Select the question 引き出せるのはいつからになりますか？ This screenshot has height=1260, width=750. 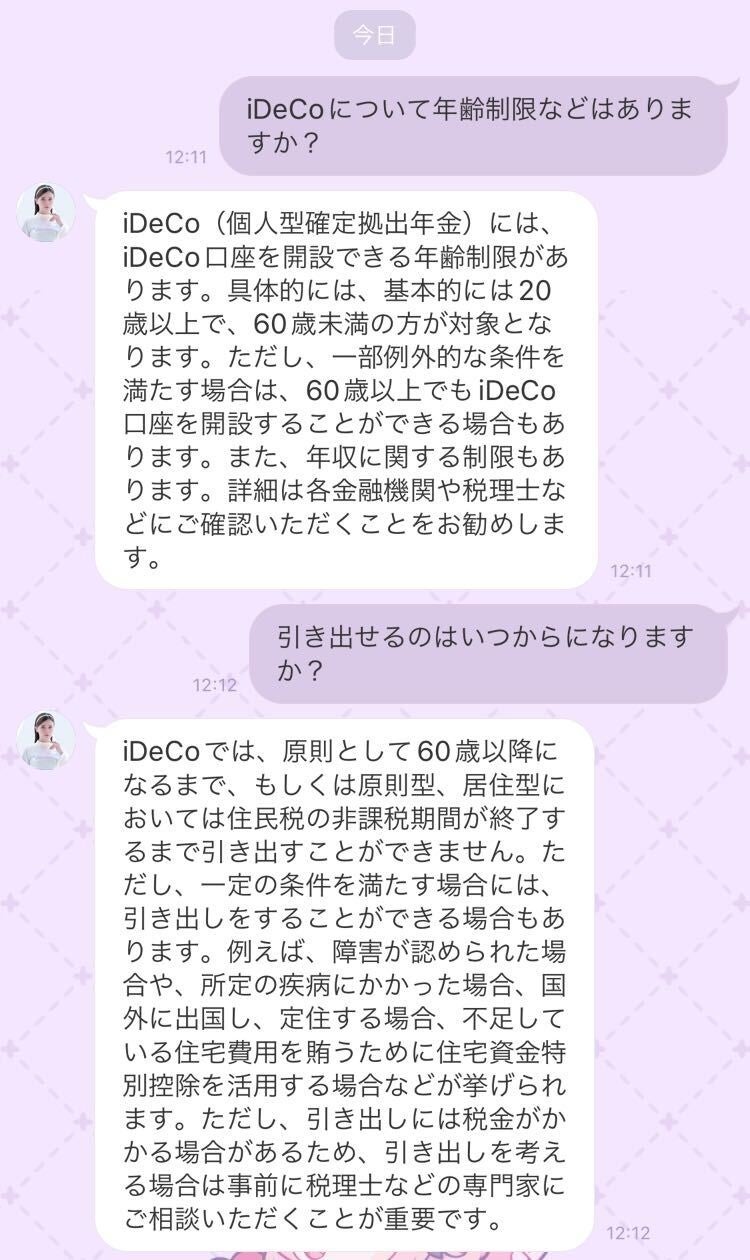[x=480, y=650]
